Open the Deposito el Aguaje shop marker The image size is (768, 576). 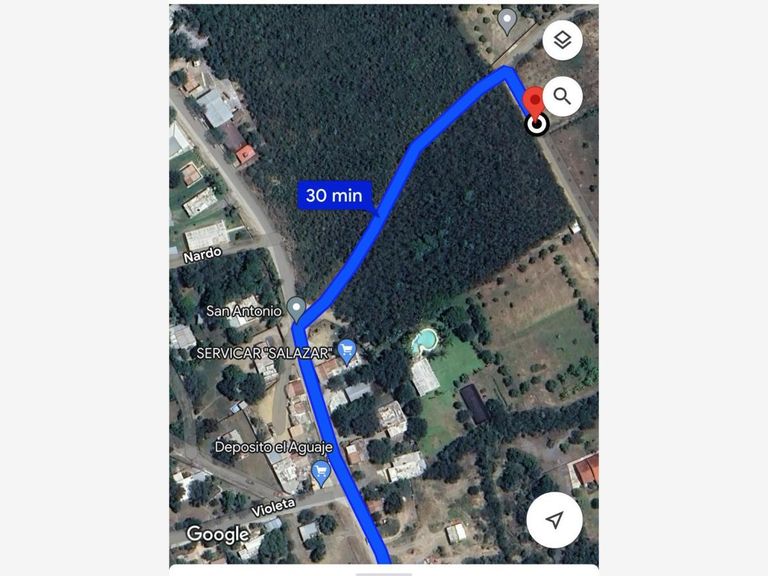(321, 471)
